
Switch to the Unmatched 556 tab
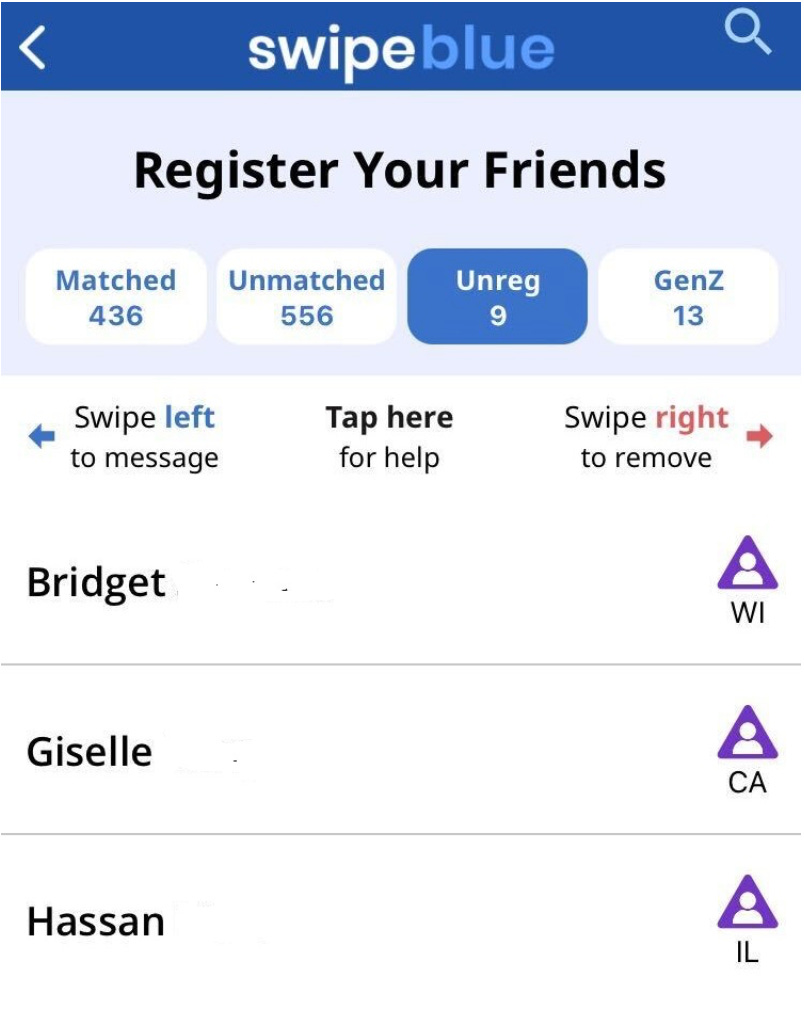[306, 297]
